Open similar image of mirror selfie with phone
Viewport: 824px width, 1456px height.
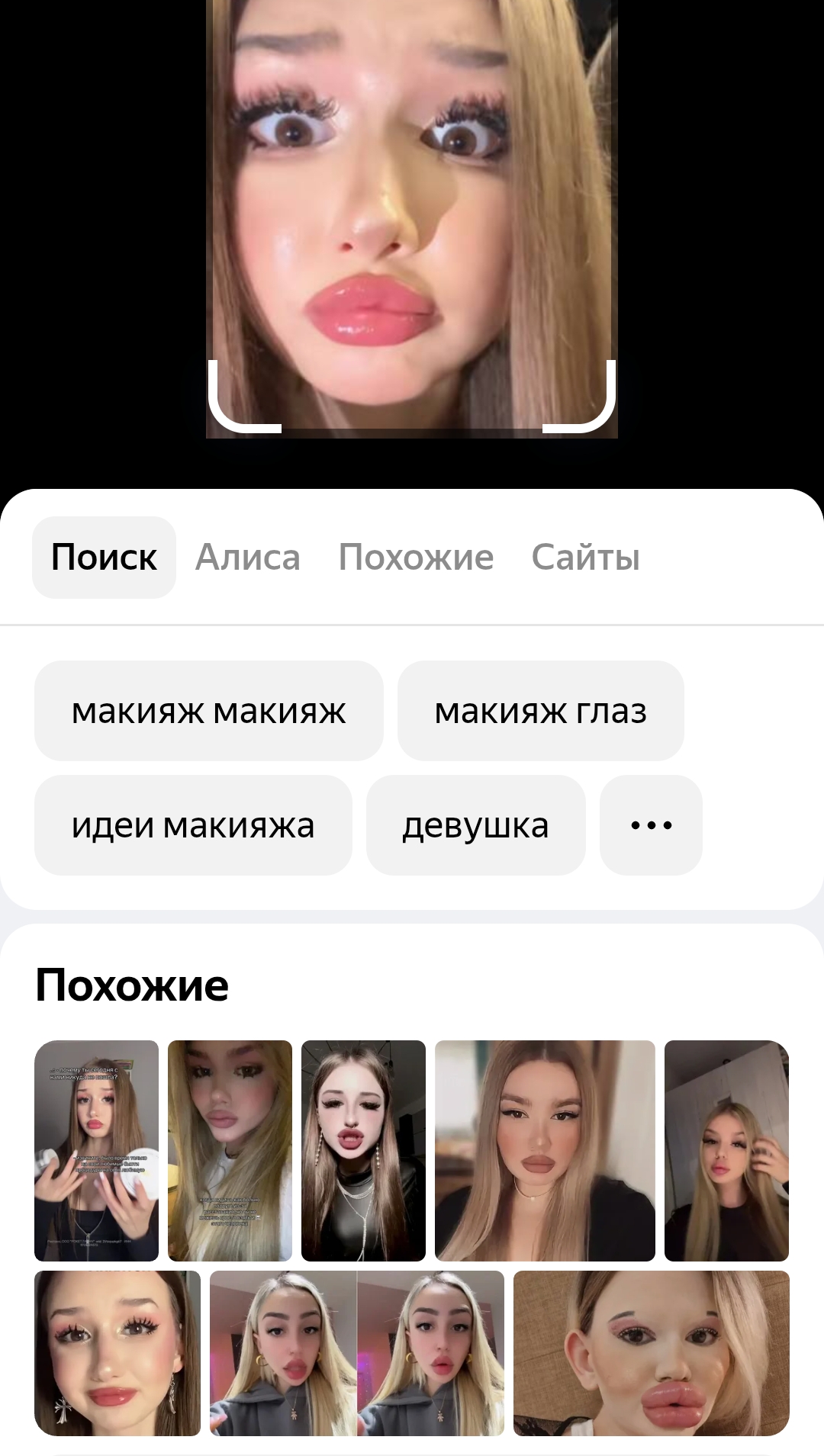tap(726, 1150)
